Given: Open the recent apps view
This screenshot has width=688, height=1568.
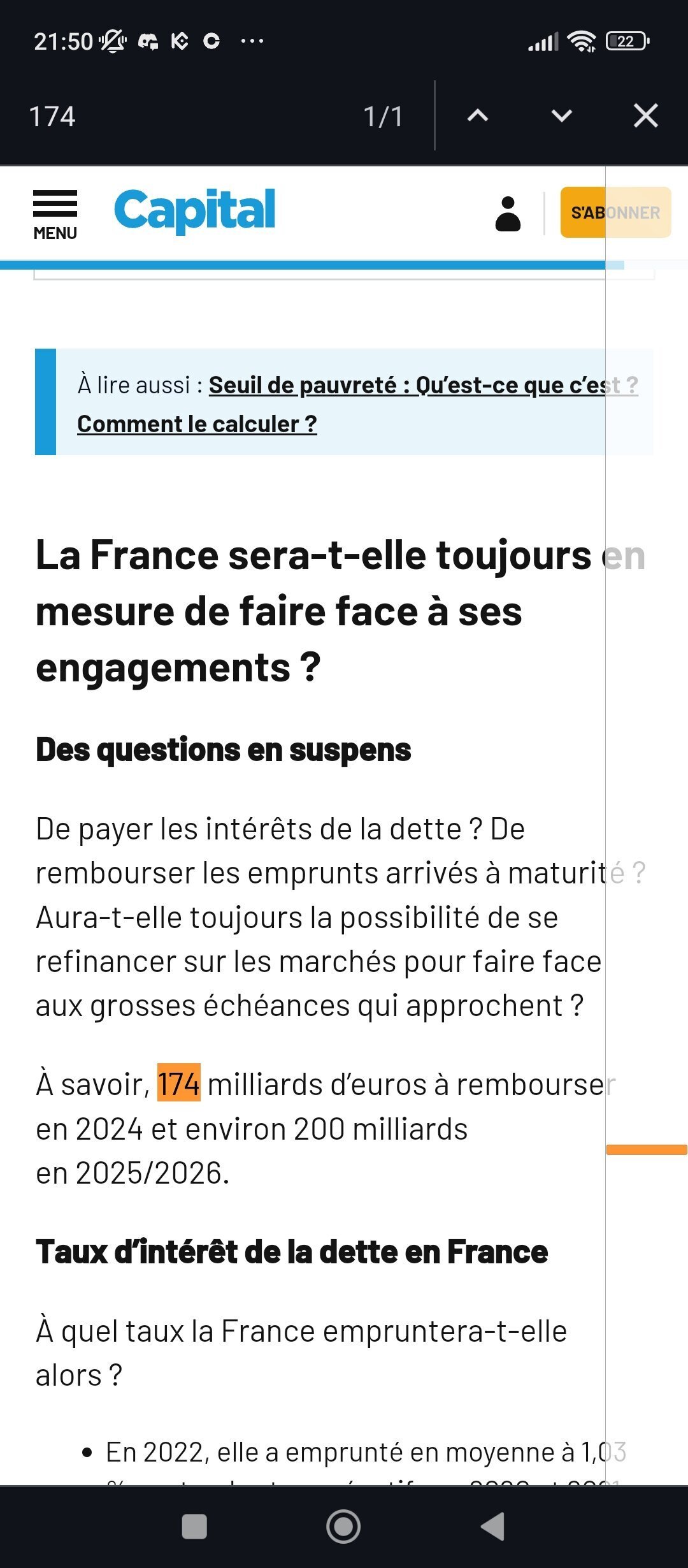Looking at the screenshot, I should click(x=194, y=1527).
